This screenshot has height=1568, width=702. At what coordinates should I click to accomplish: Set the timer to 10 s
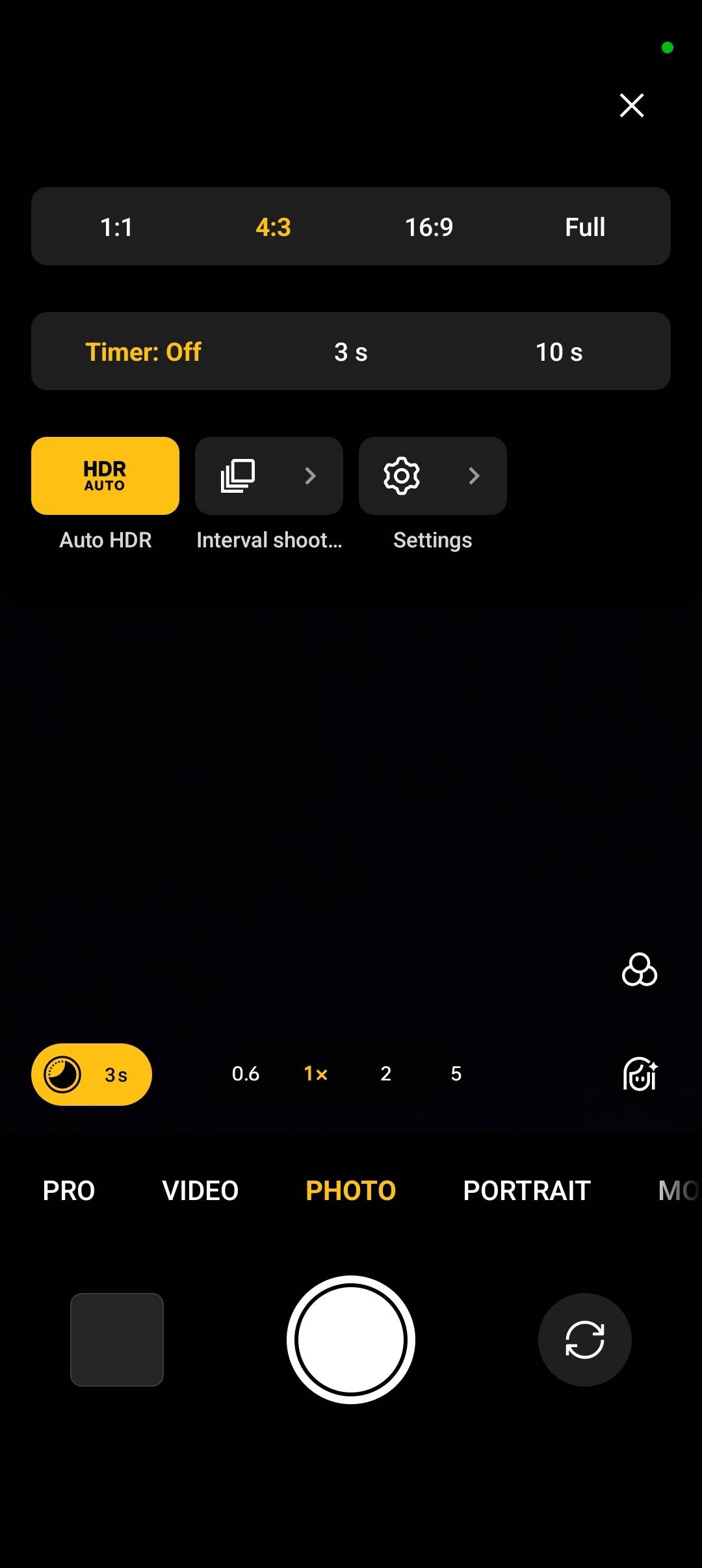pos(559,352)
